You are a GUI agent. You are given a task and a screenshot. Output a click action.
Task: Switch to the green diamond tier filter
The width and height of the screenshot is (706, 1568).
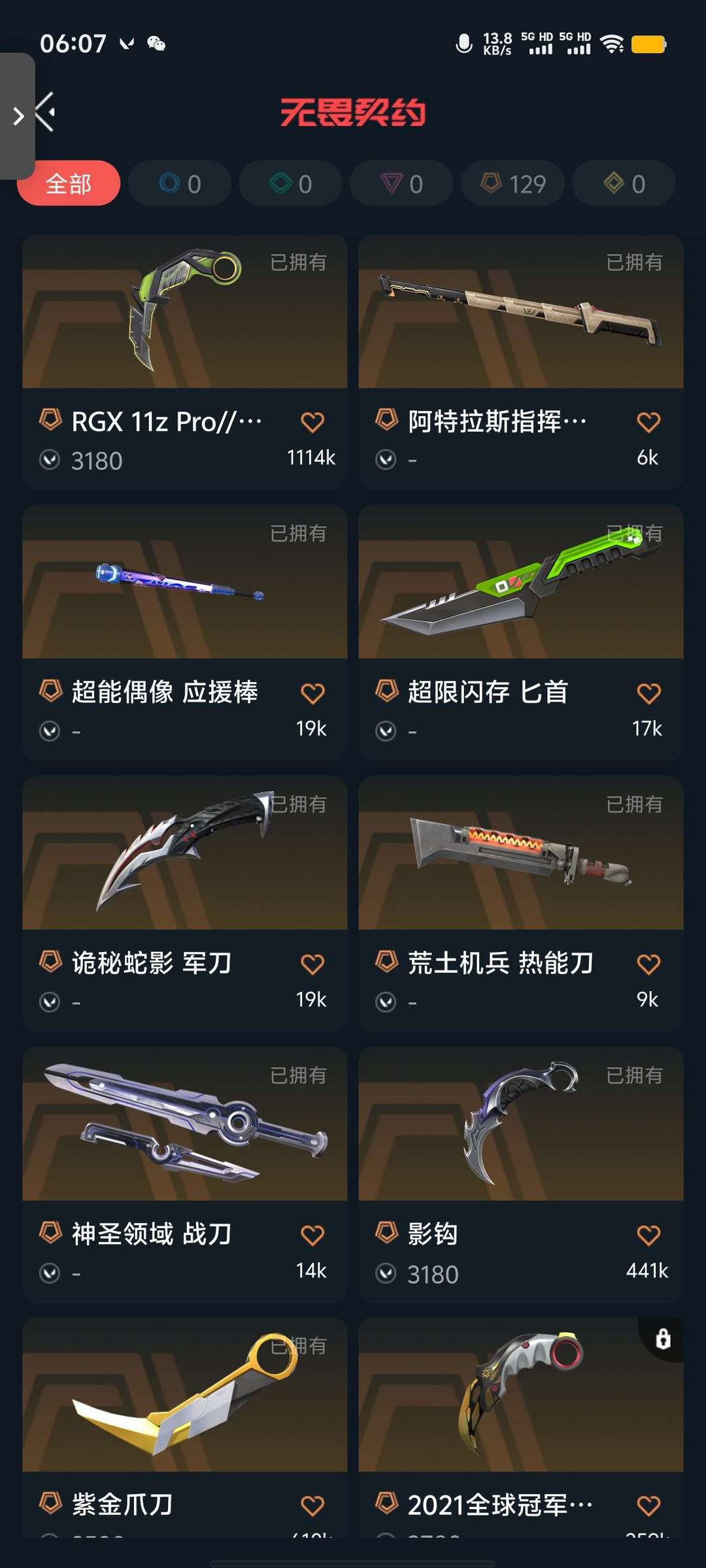tap(291, 184)
